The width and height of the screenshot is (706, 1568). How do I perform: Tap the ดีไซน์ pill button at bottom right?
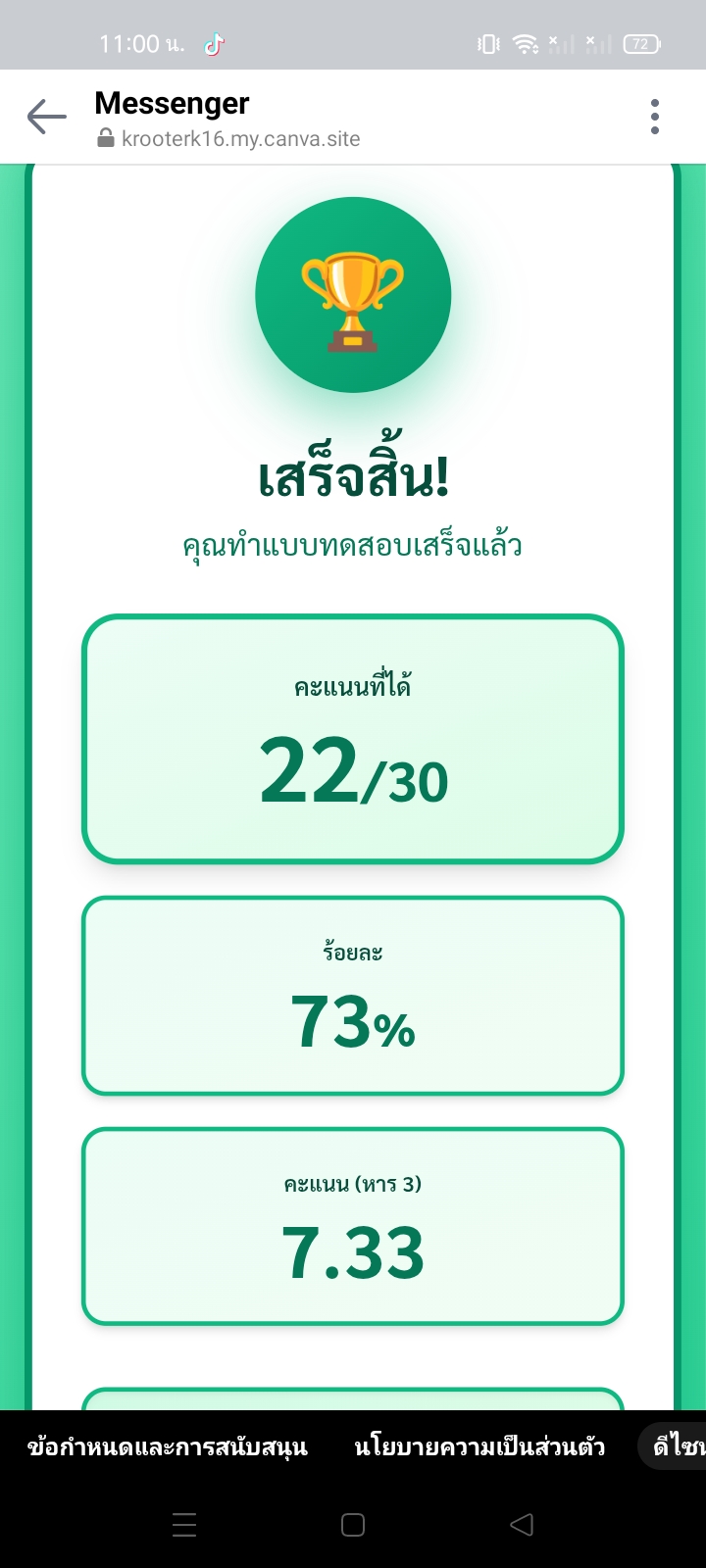click(679, 1447)
